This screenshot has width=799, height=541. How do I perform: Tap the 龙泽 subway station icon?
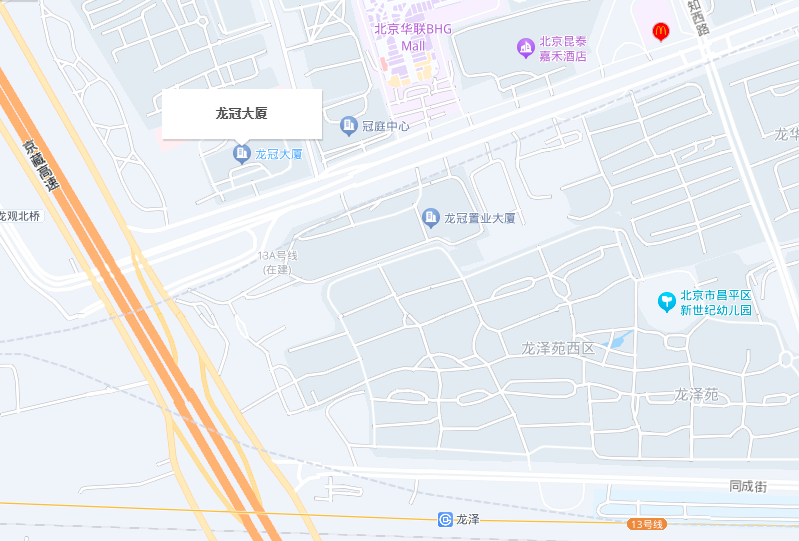coord(445,519)
